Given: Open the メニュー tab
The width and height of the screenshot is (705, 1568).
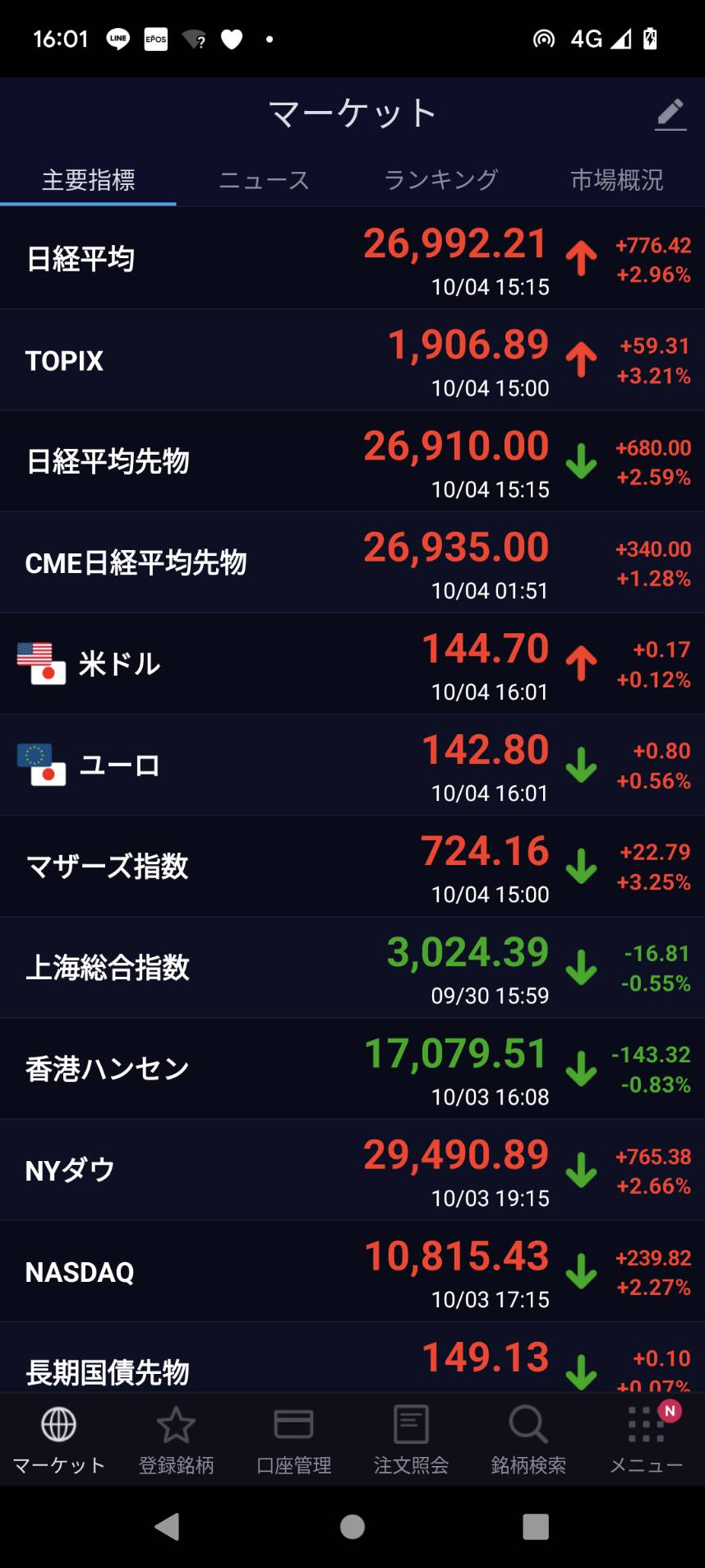Looking at the screenshot, I should click(646, 1440).
